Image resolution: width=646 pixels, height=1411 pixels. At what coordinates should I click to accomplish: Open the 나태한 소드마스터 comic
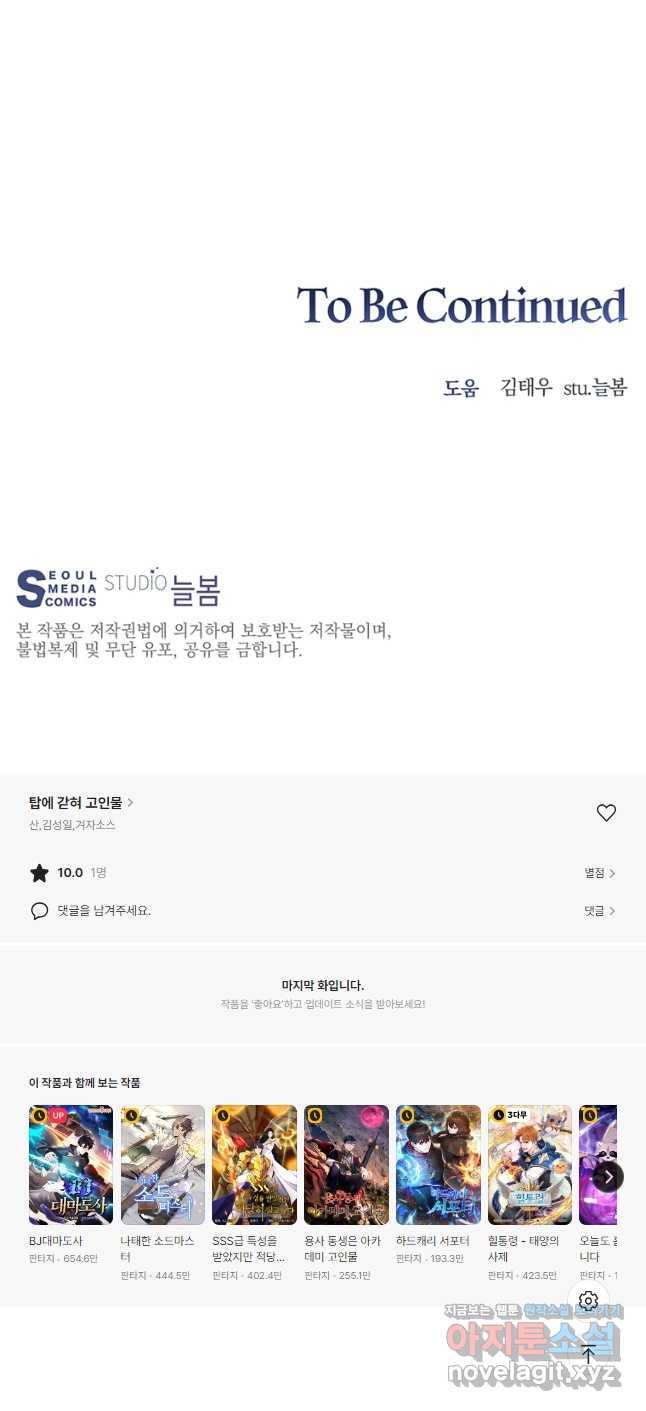click(163, 1165)
